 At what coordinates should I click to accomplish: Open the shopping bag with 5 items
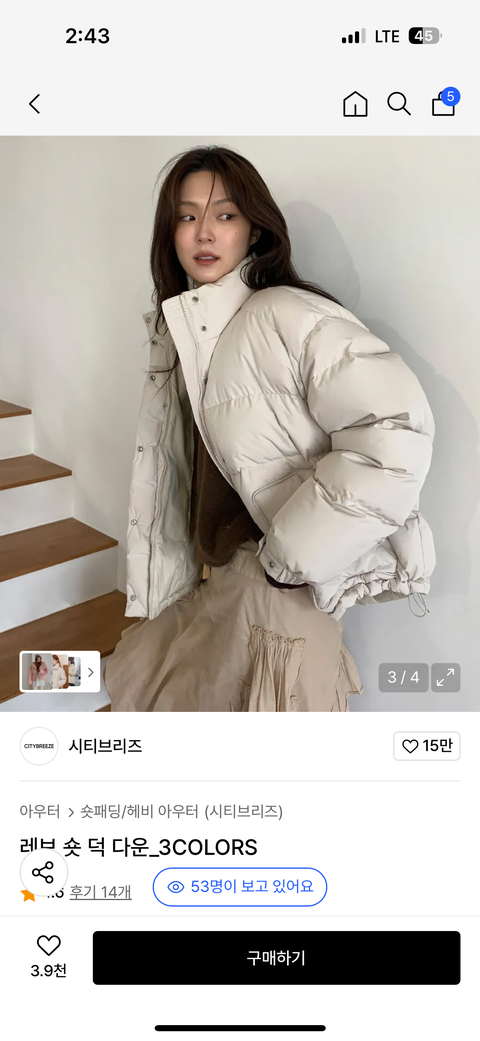coord(444,103)
